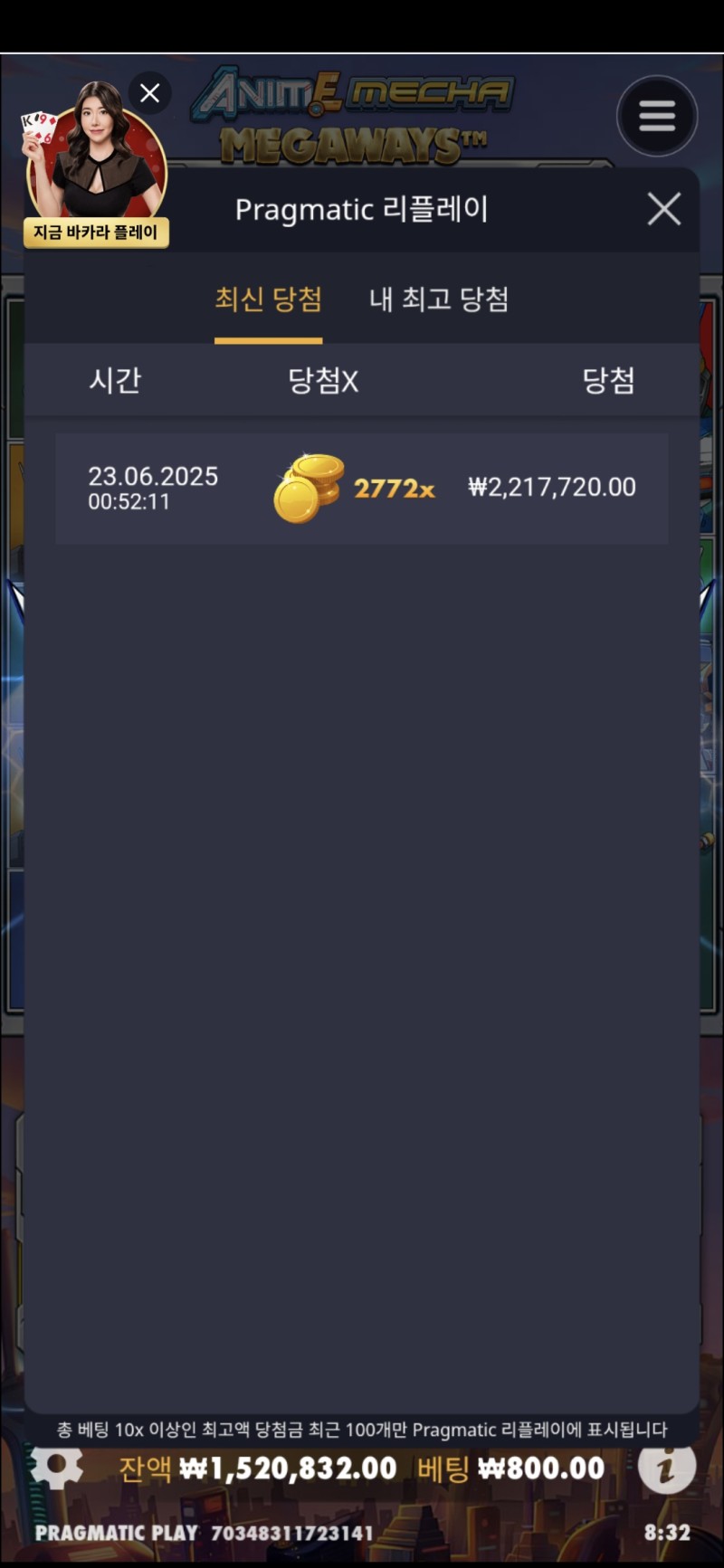Switch to the 내 최고 당첨 tab
Screen dimensions: 724x1568
pyautogui.click(x=439, y=299)
